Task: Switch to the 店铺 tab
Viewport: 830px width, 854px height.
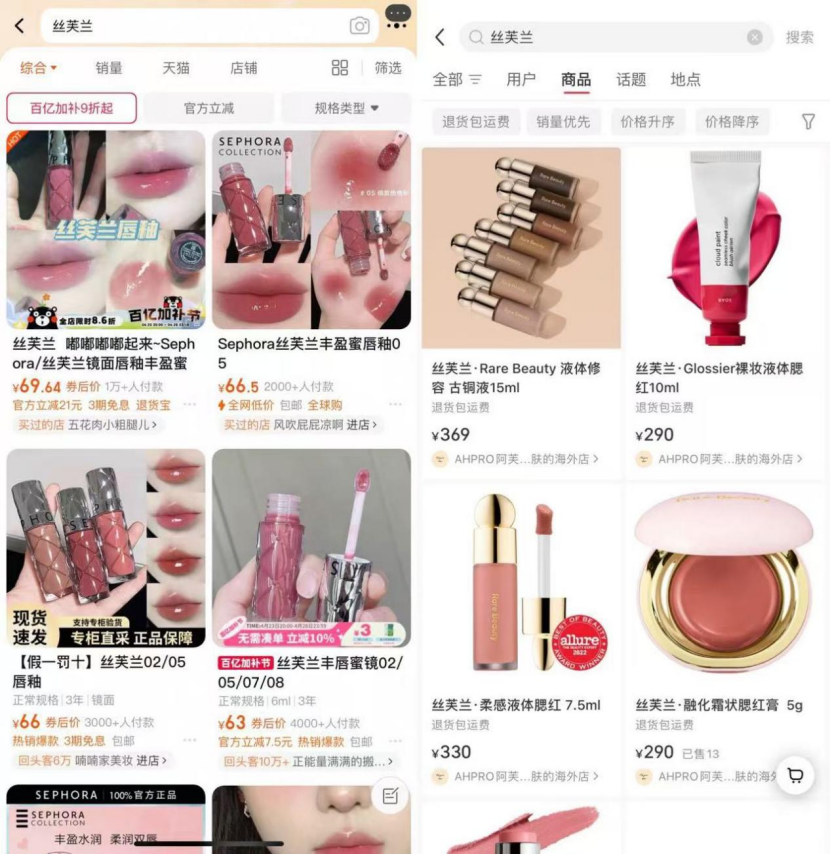Action: click(243, 68)
